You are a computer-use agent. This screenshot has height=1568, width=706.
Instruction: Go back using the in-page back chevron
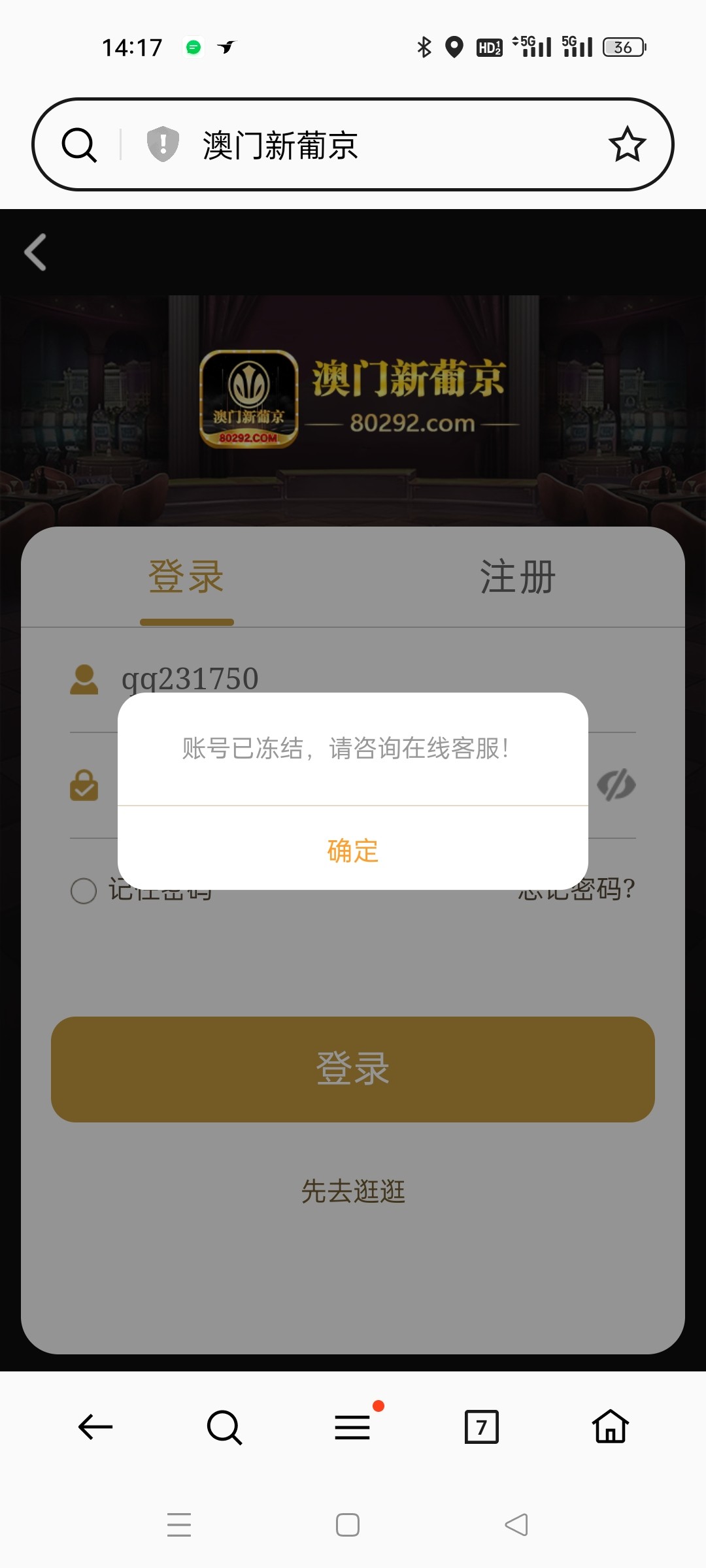coord(35,252)
